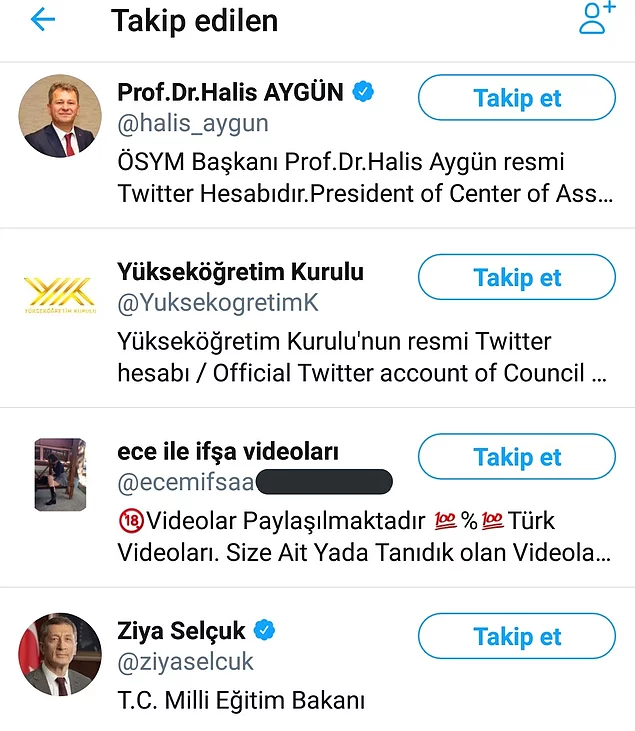Go back using the arrow icon
This screenshot has width=635, height=731.
tap(43, 20)
